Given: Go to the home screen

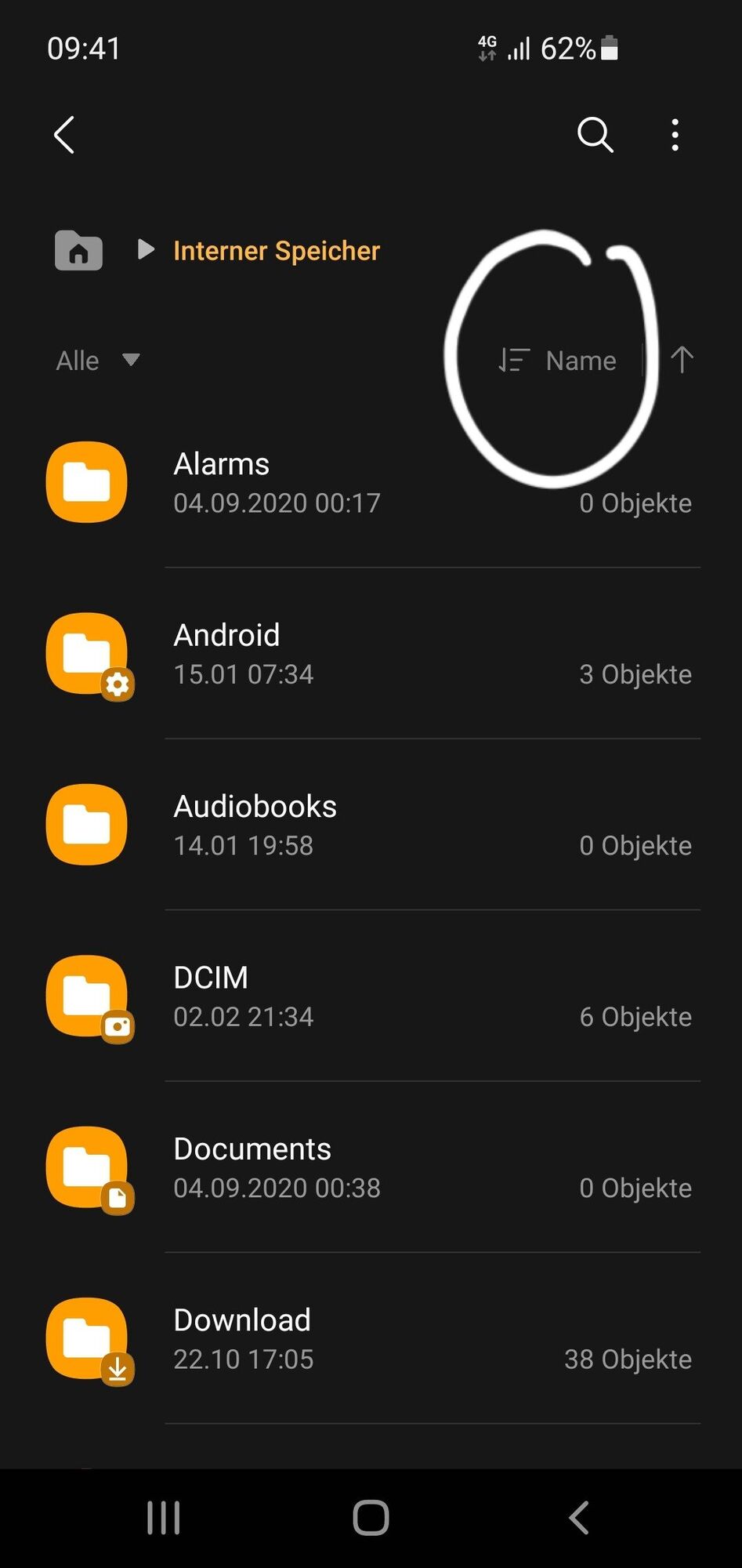Looking at the screenshot, I should pos(371,1518).
